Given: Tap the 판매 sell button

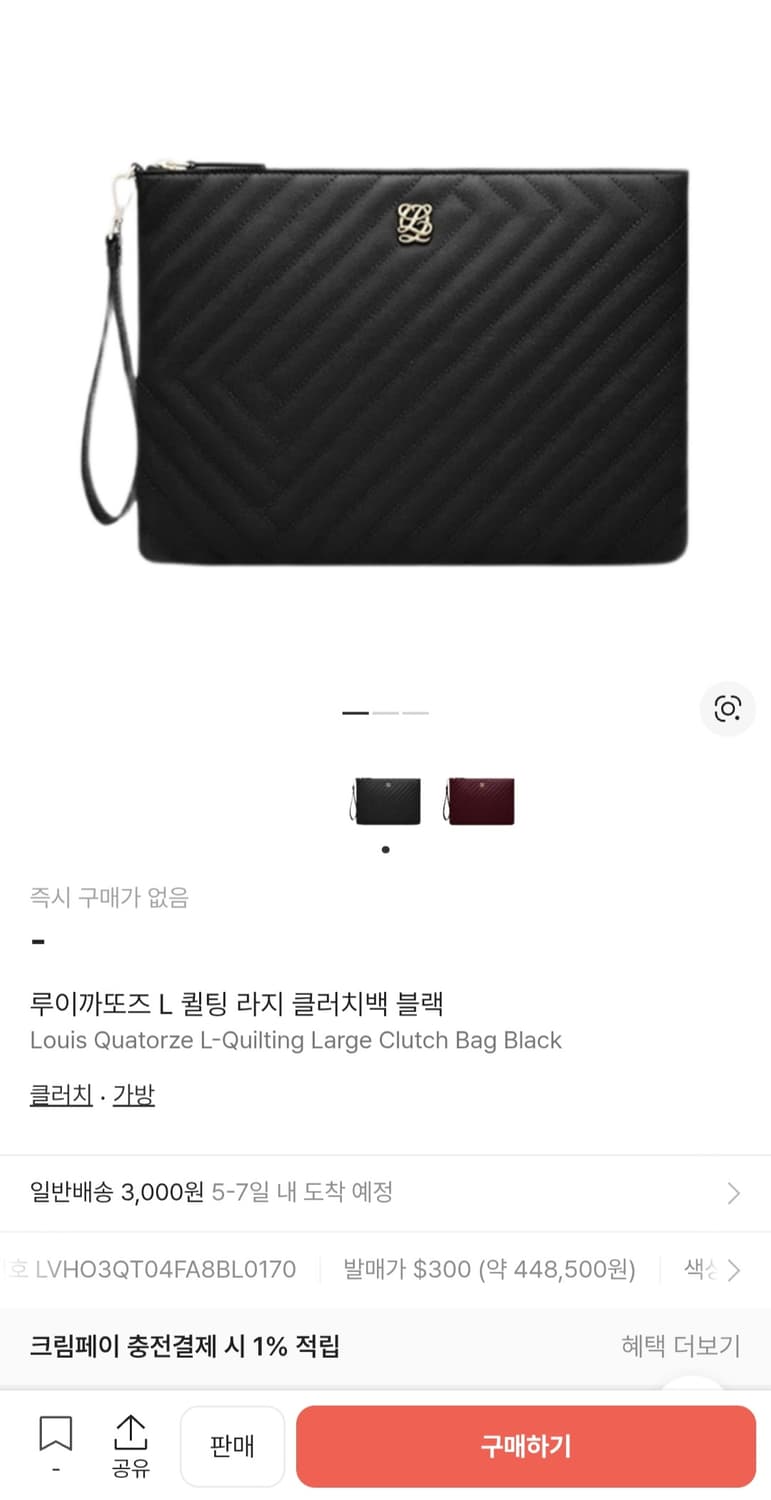Looking at the screenshot, I should click(232, 1446).
